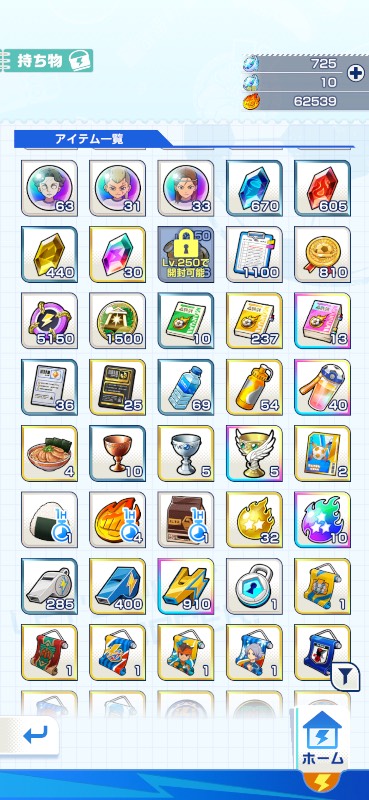This screenshot has width=369, height=800.
Task: Select the pink manual book with 13
Action: 323,320
